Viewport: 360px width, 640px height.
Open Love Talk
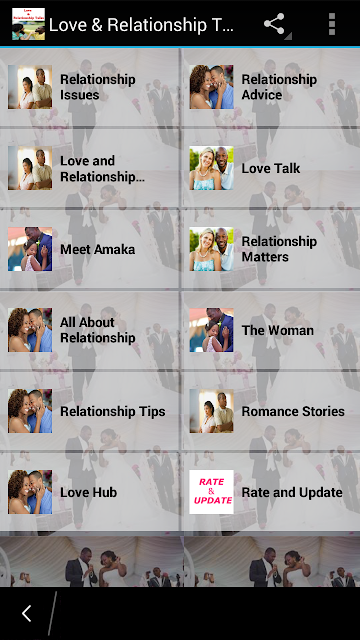(x=272, y=168)
